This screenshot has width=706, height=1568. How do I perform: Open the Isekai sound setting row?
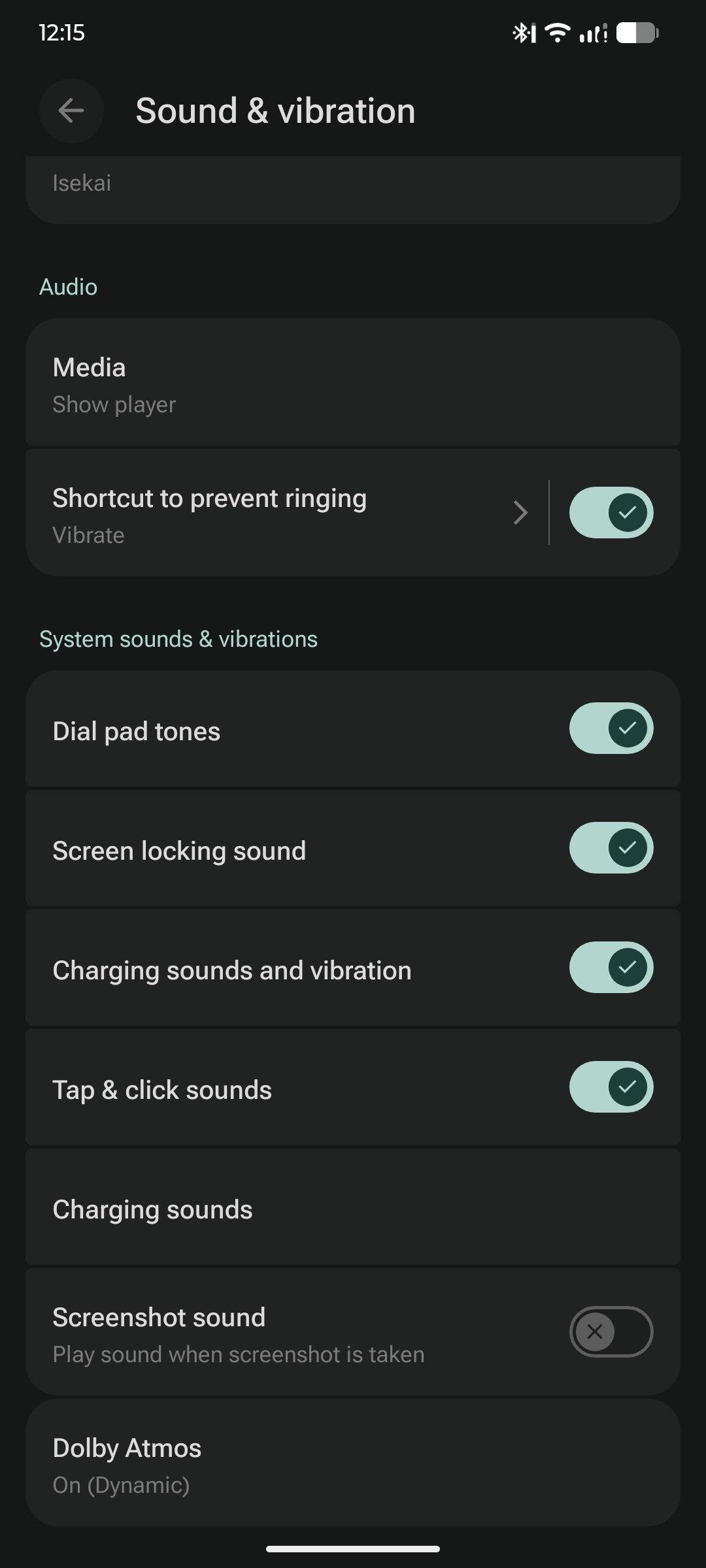353,187
